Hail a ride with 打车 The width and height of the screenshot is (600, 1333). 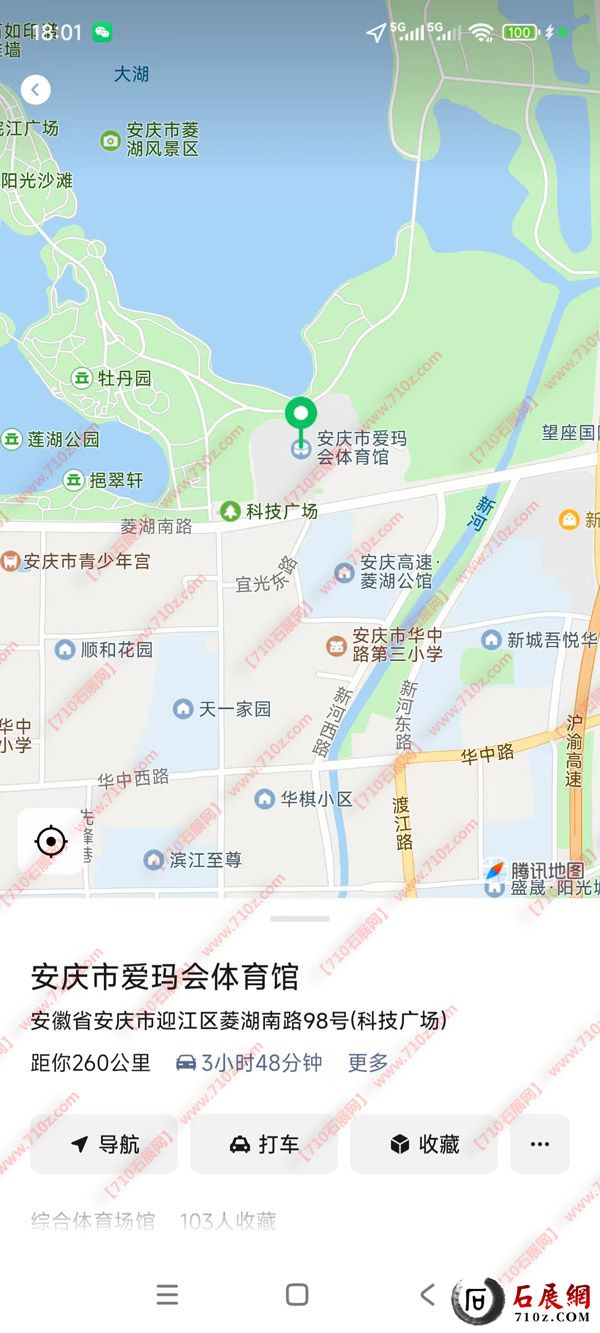click(x=264, y=1144)
